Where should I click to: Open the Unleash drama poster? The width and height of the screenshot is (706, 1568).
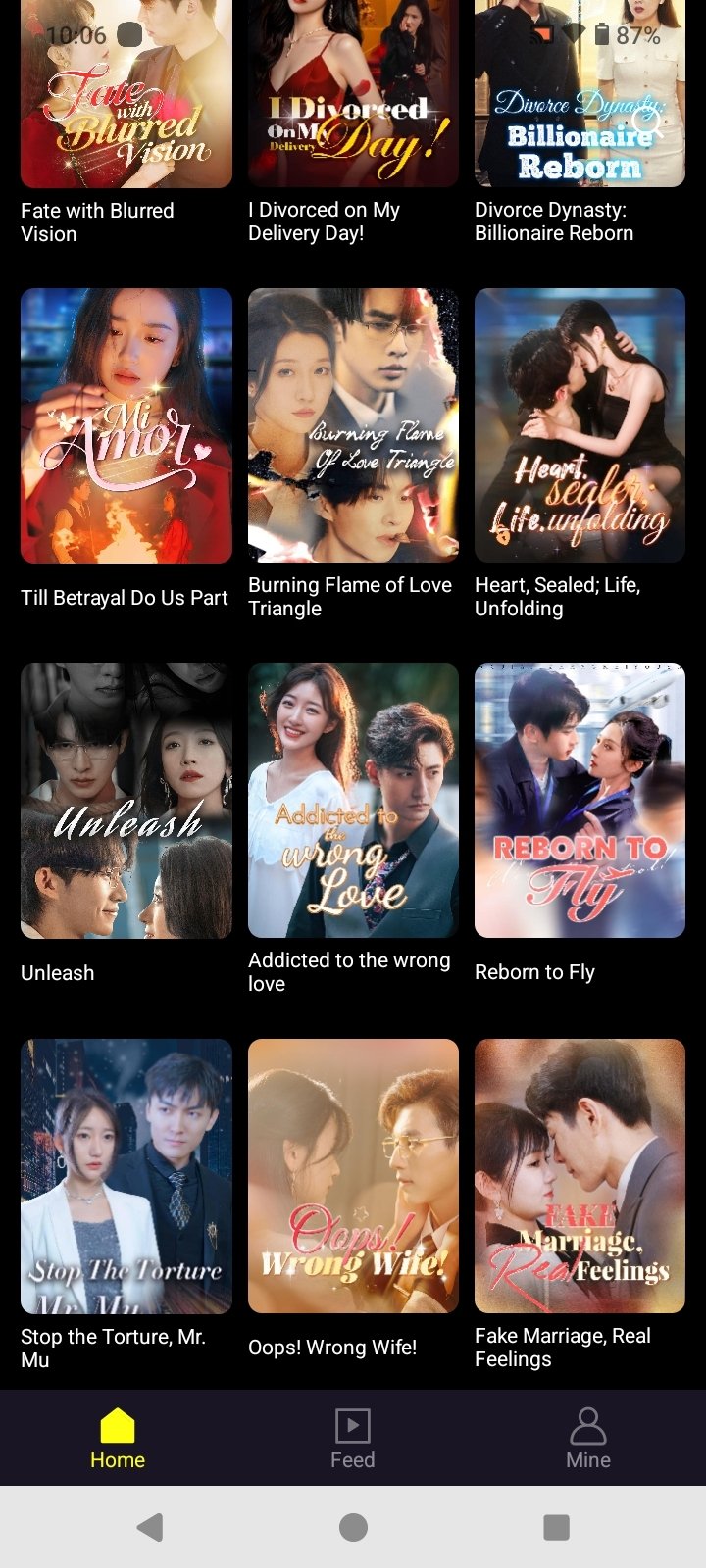[x=126, y=801]
